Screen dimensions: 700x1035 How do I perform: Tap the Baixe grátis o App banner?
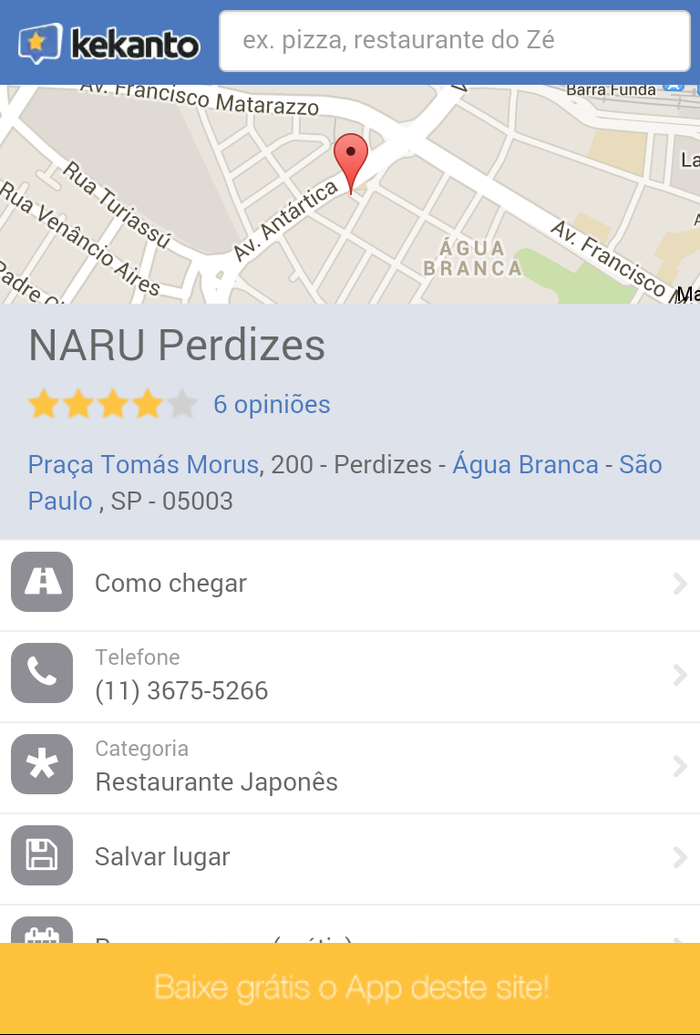(x=350, y=988)
